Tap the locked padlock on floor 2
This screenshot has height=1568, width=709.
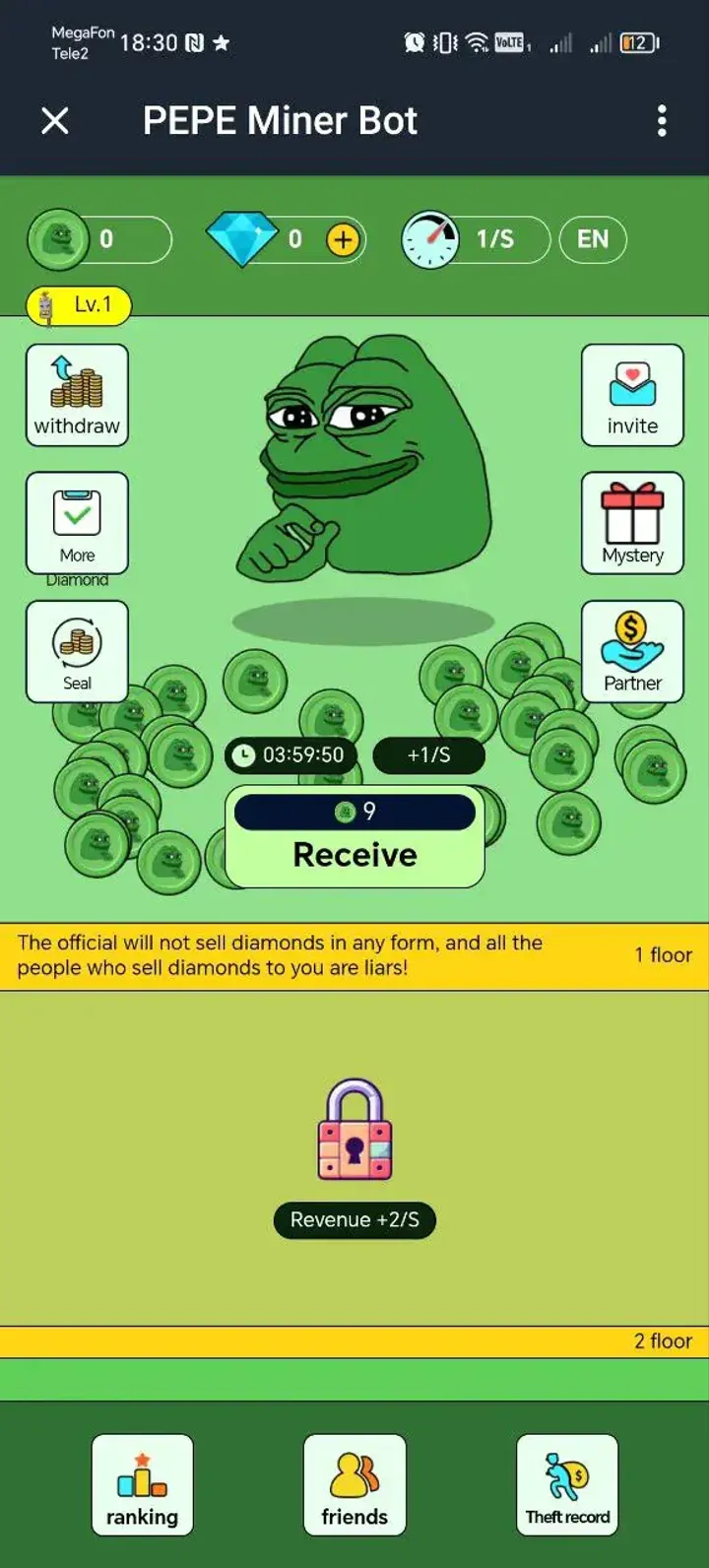[354, 1131]
